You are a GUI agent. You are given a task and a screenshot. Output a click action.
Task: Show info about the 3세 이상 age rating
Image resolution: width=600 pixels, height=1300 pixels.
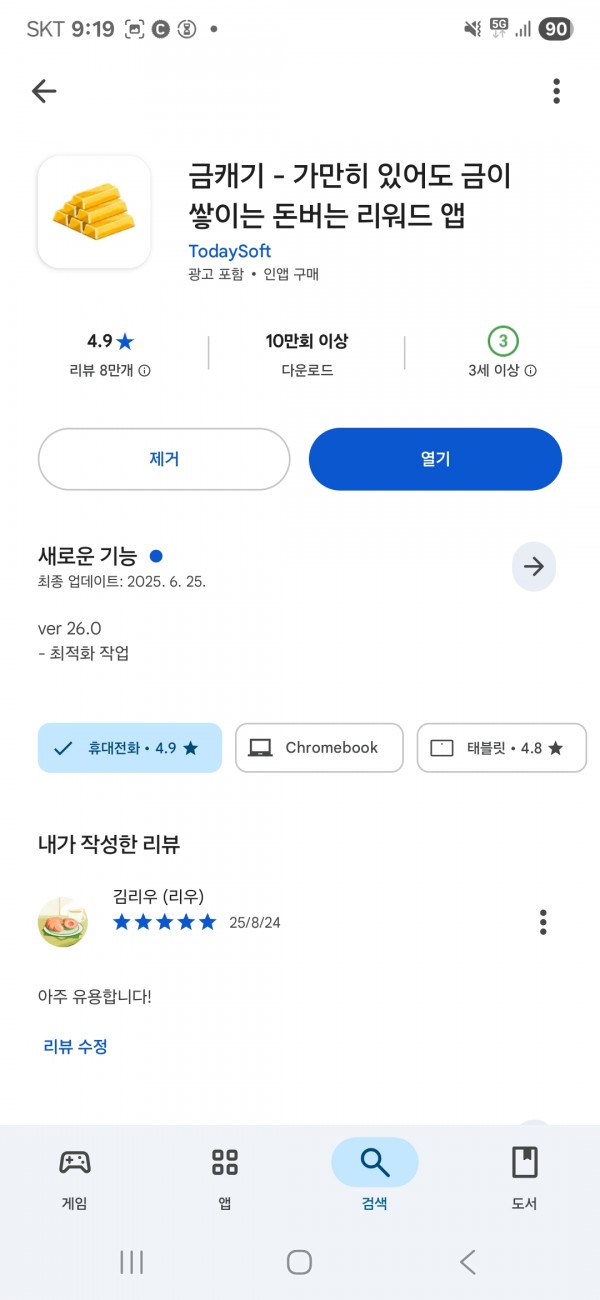(x=502, y=354)
